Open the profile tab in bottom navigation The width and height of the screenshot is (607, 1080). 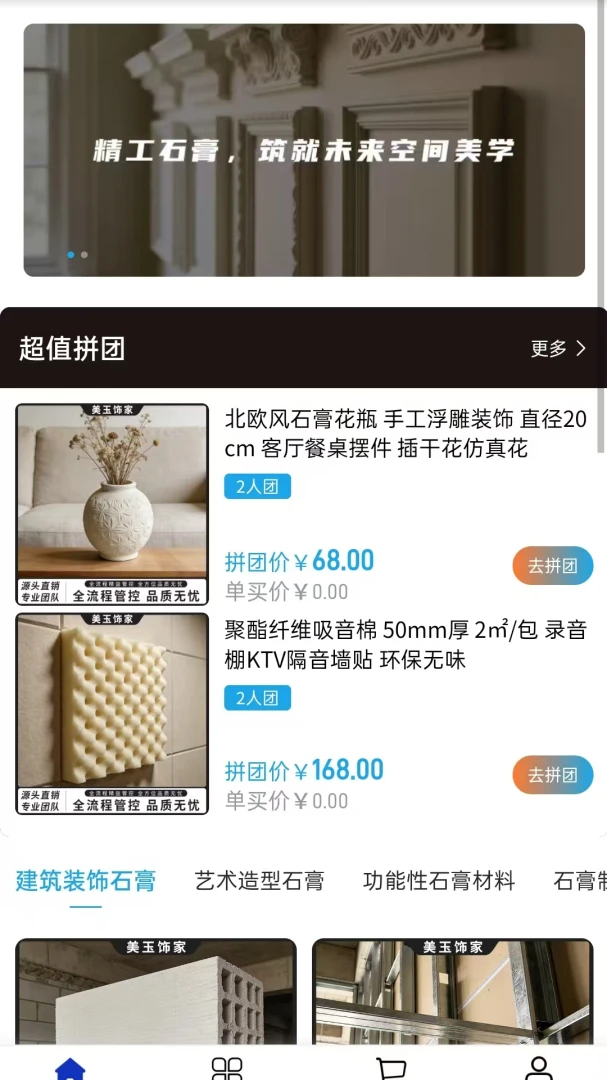click(x=539, y=1068)
